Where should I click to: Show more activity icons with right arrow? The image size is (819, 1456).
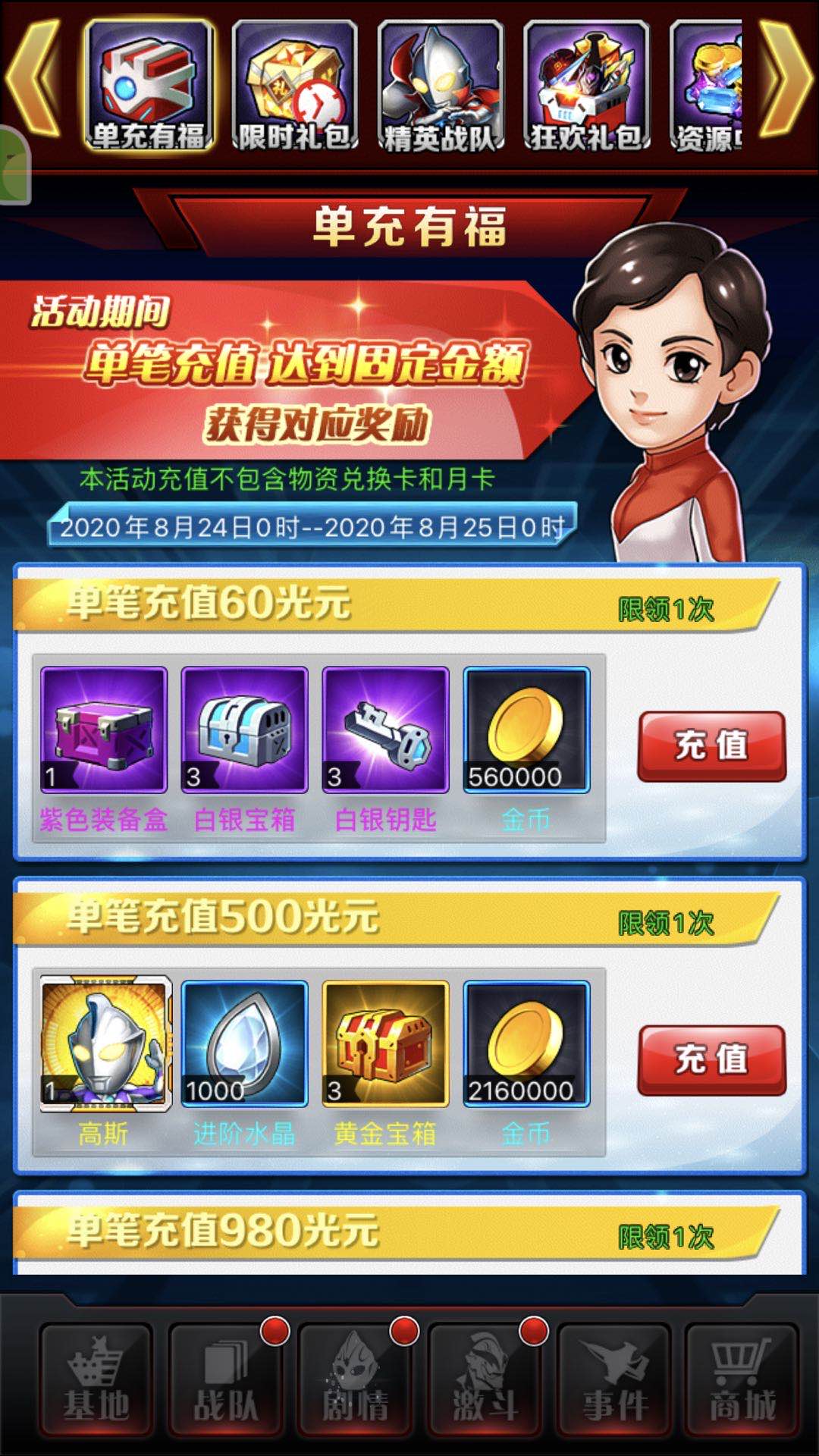tap(785, 80)
